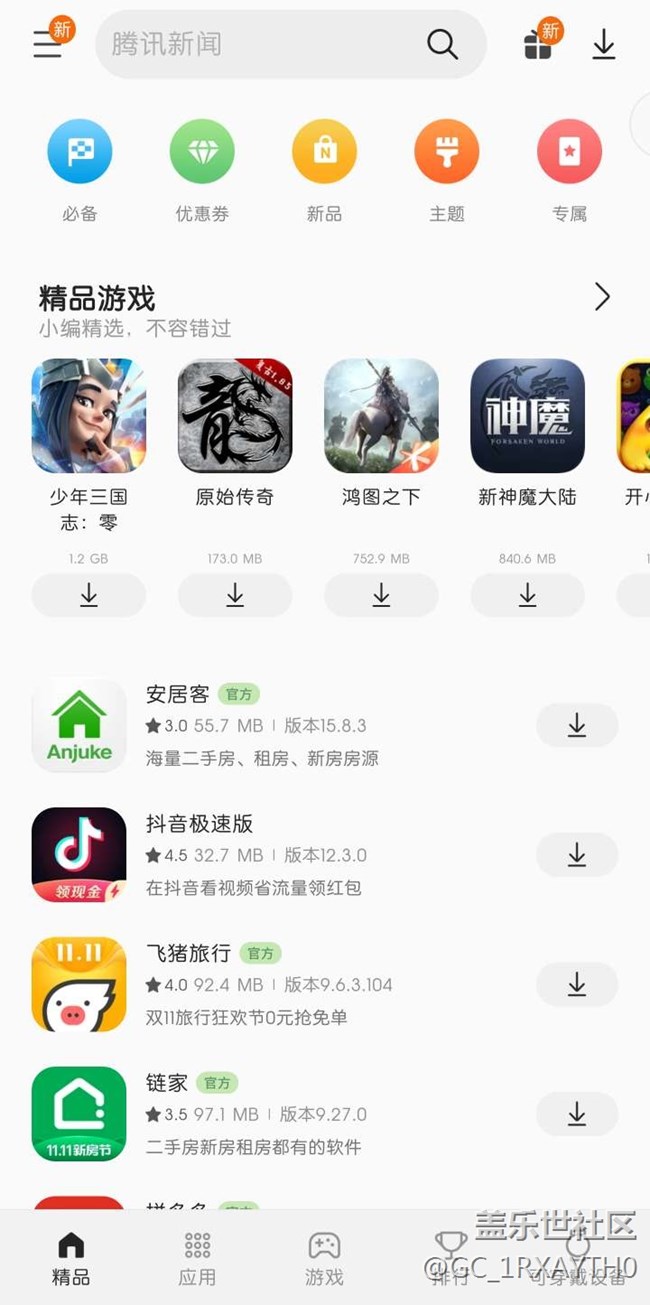Open the 优惠券 coupons shortcut
Viewport: 650px width, 1305px height.
[202, 153]
